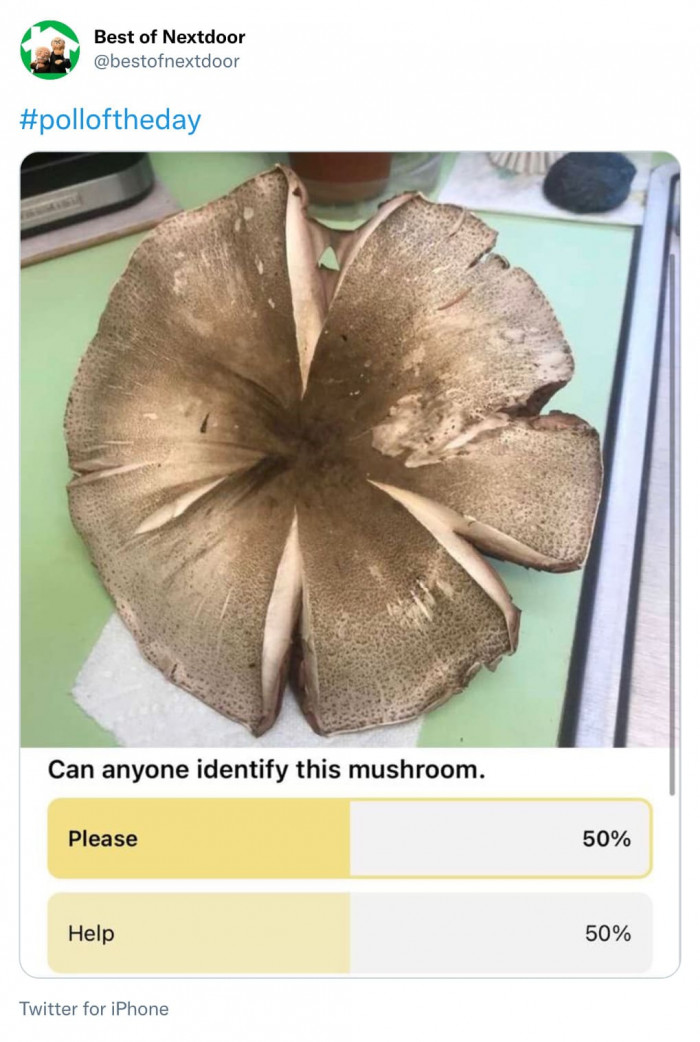The width and height of the screenshot is (700, 1042).
Task: Open the #polloftheday hashtag
Action: [110, 121]
